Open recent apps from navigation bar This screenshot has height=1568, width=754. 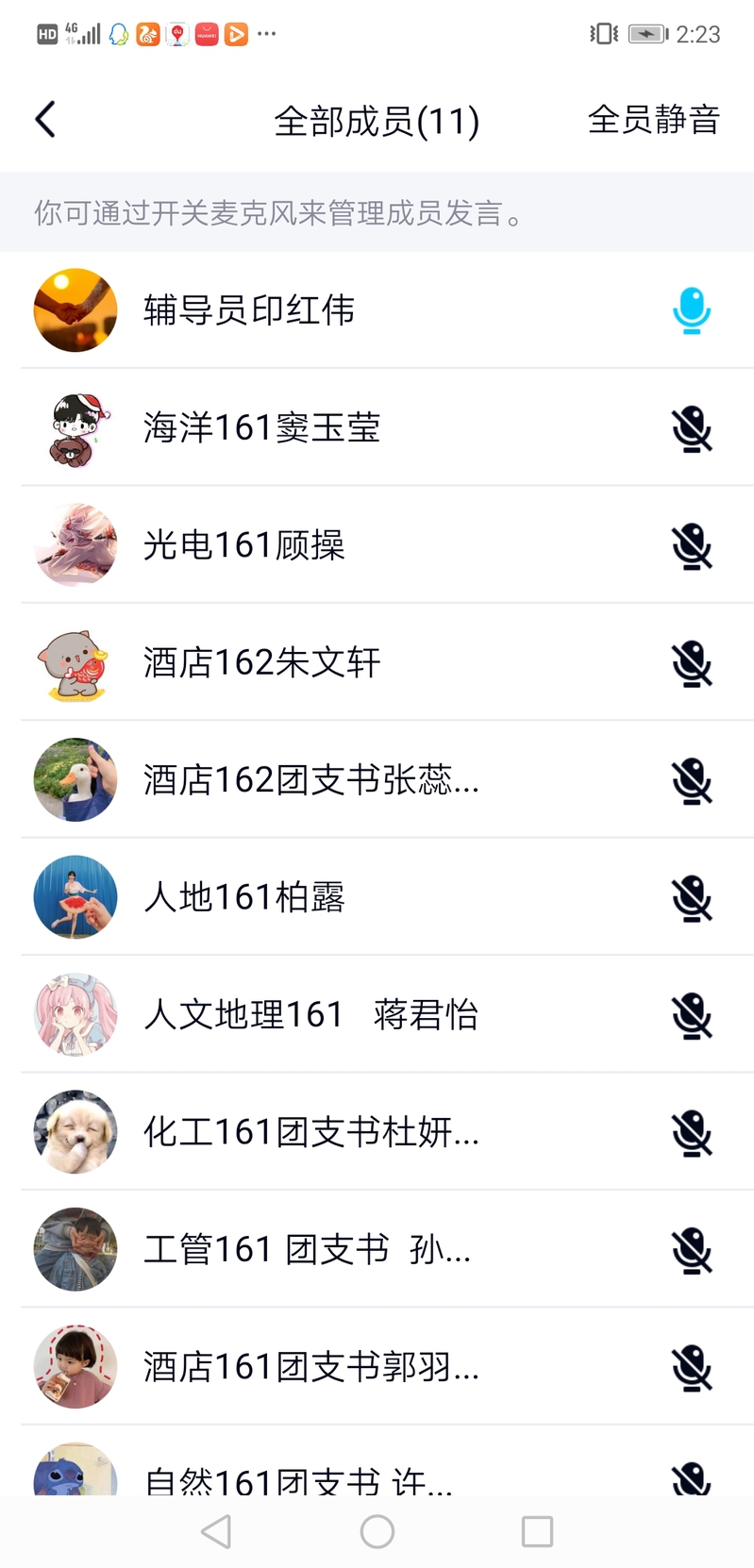(x=537, y=1531)
